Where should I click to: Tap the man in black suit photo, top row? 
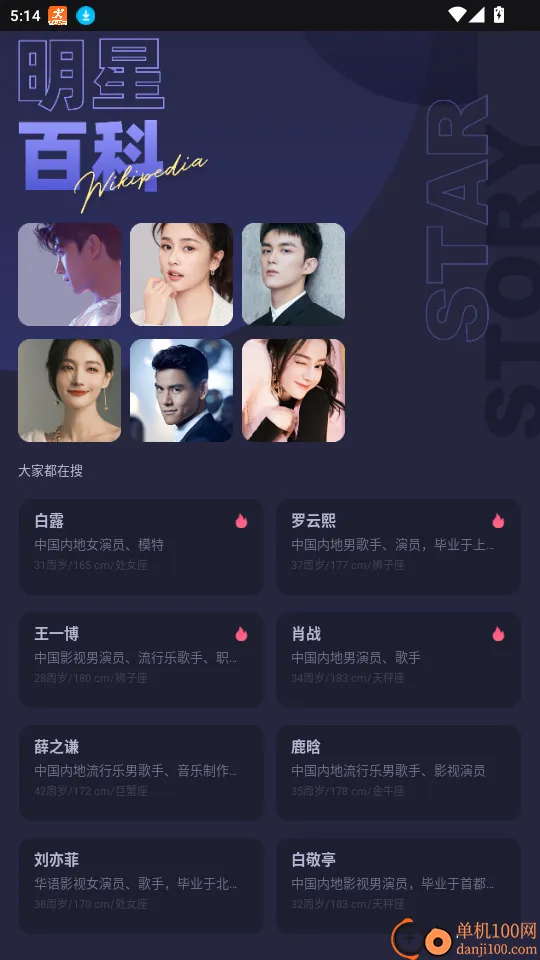(293, 274)
